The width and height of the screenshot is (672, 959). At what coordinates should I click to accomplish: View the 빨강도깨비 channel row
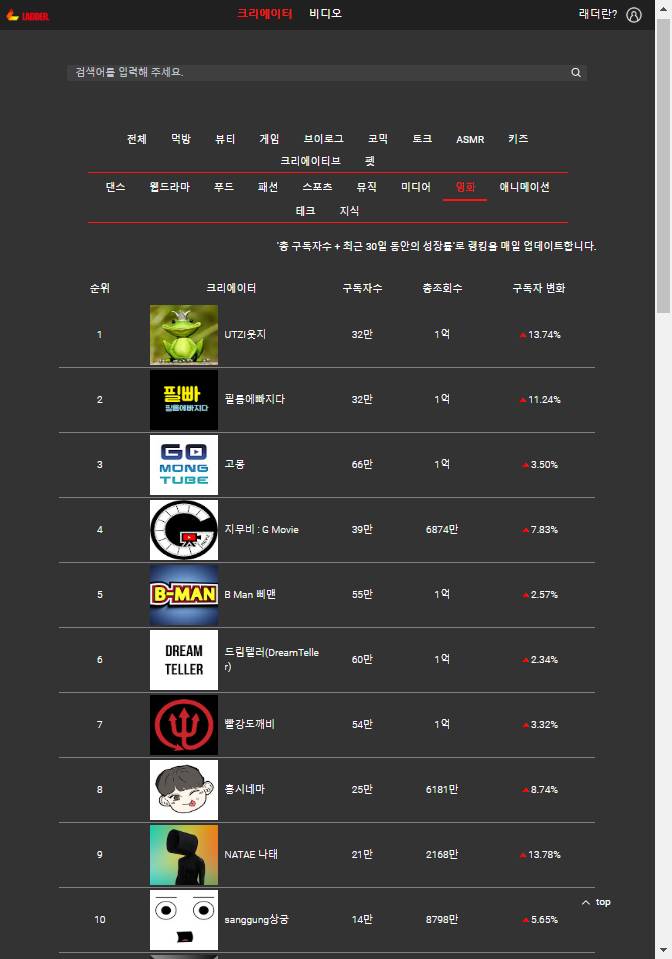pos(249,725)
